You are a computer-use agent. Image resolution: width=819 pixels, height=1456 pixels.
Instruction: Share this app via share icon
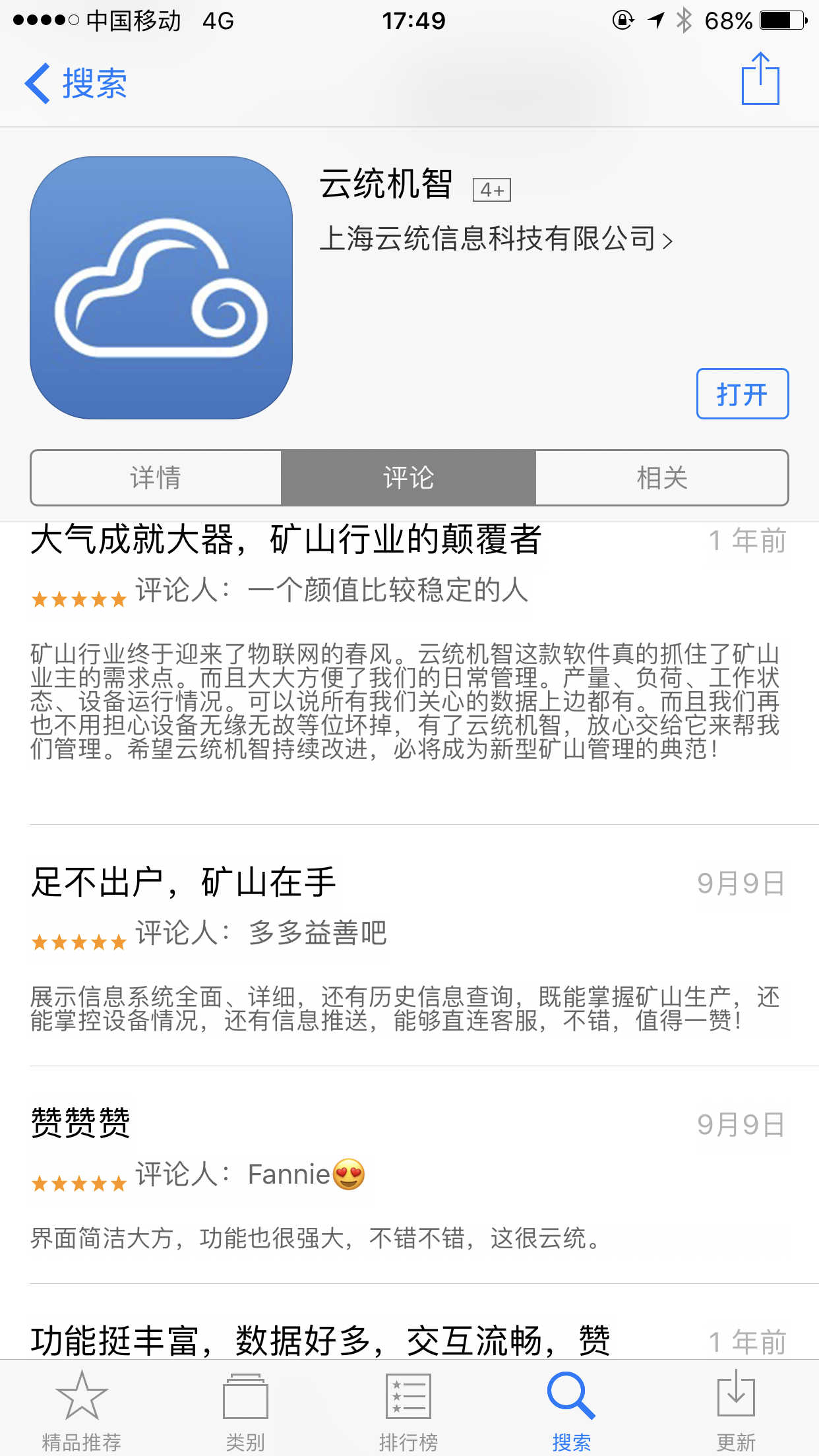(x=760, y=79)
